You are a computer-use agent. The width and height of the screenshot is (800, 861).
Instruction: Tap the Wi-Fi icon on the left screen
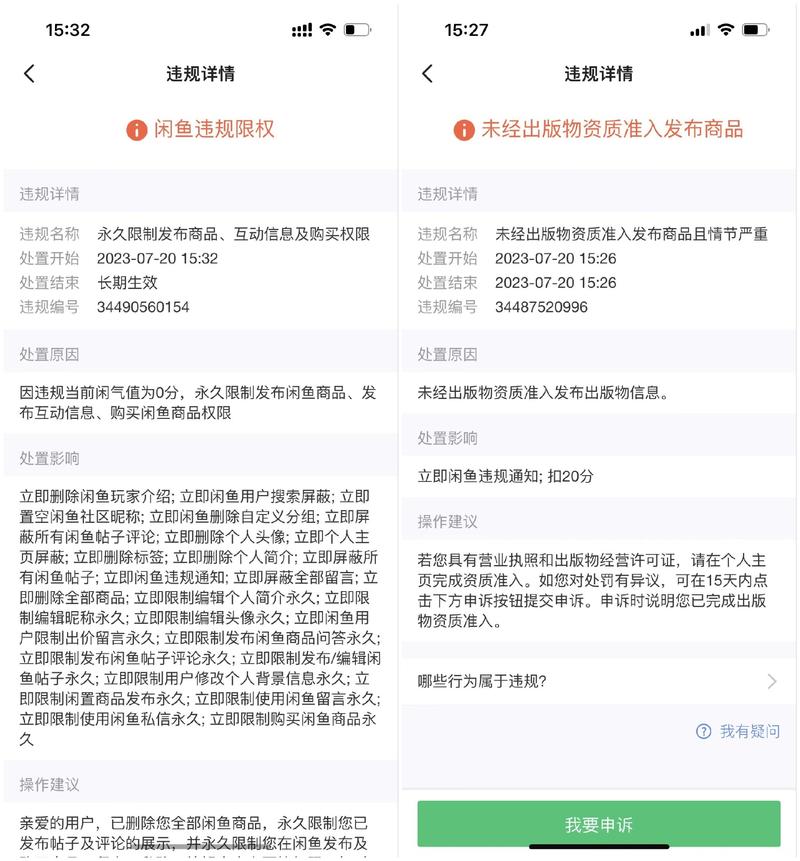coord(327,29)
